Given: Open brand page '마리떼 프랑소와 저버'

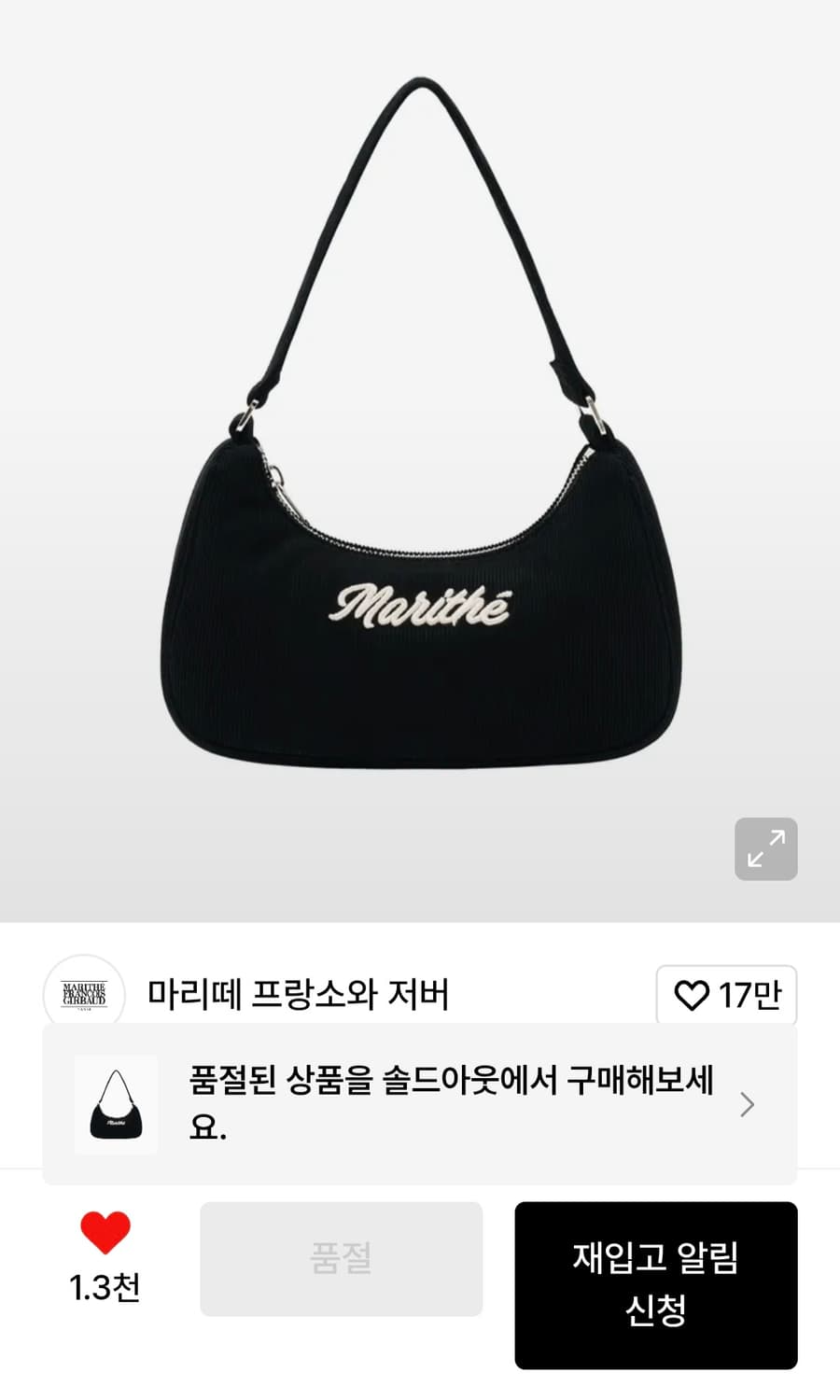Looking at the screenshot, I should pyautogui.click(x=299, y=993).
